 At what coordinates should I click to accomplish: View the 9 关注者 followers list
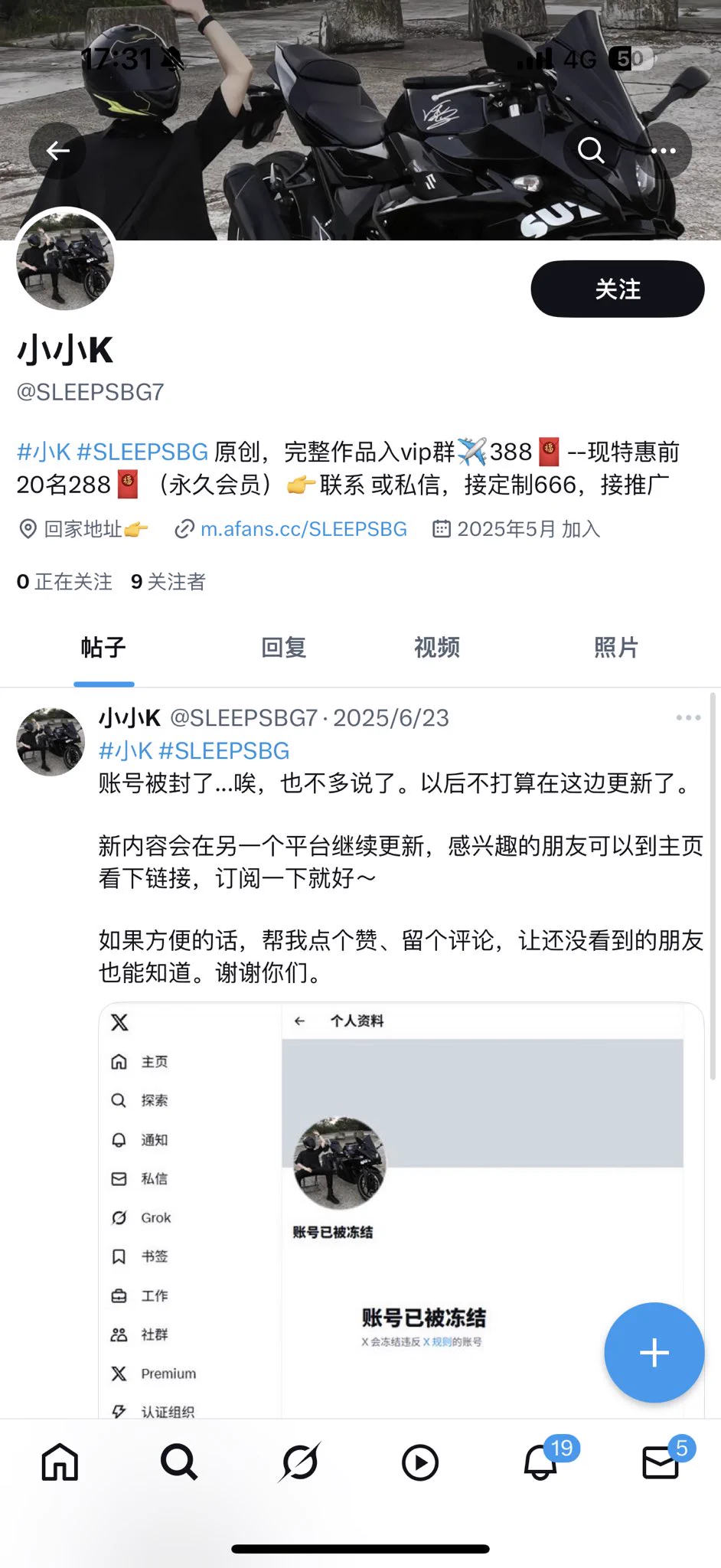click(168, 582)
